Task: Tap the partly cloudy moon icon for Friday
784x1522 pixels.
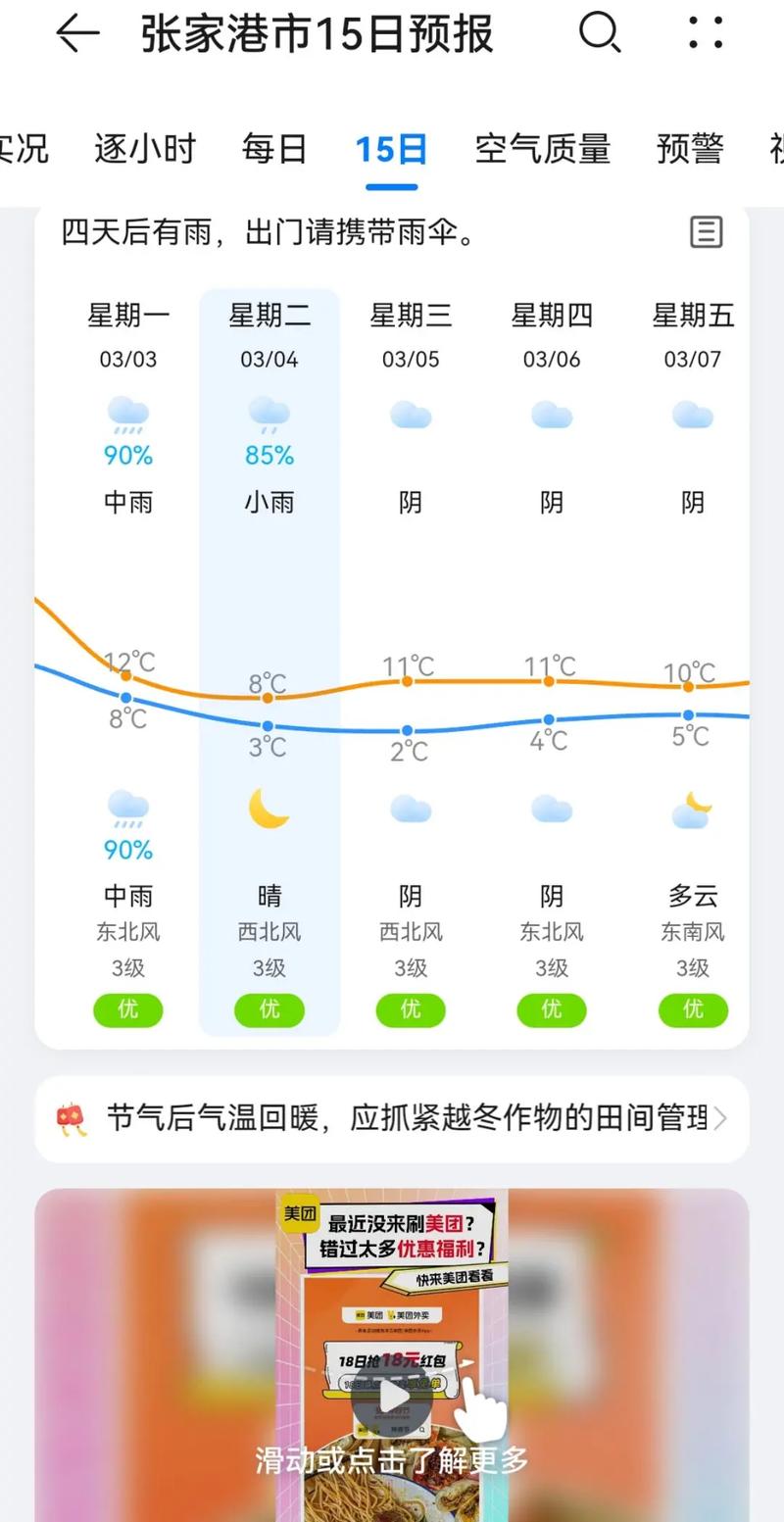Action: point(693,810)
